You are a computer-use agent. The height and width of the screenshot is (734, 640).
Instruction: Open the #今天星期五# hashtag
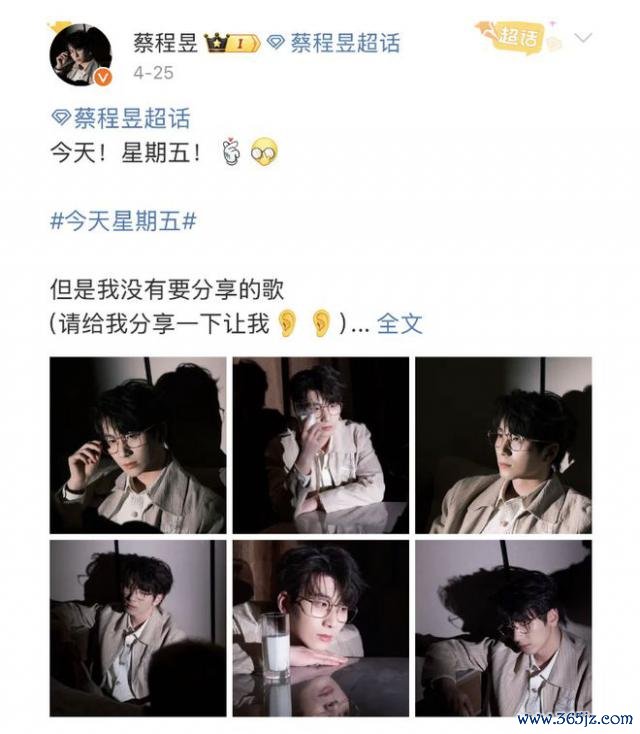[123, 222]
